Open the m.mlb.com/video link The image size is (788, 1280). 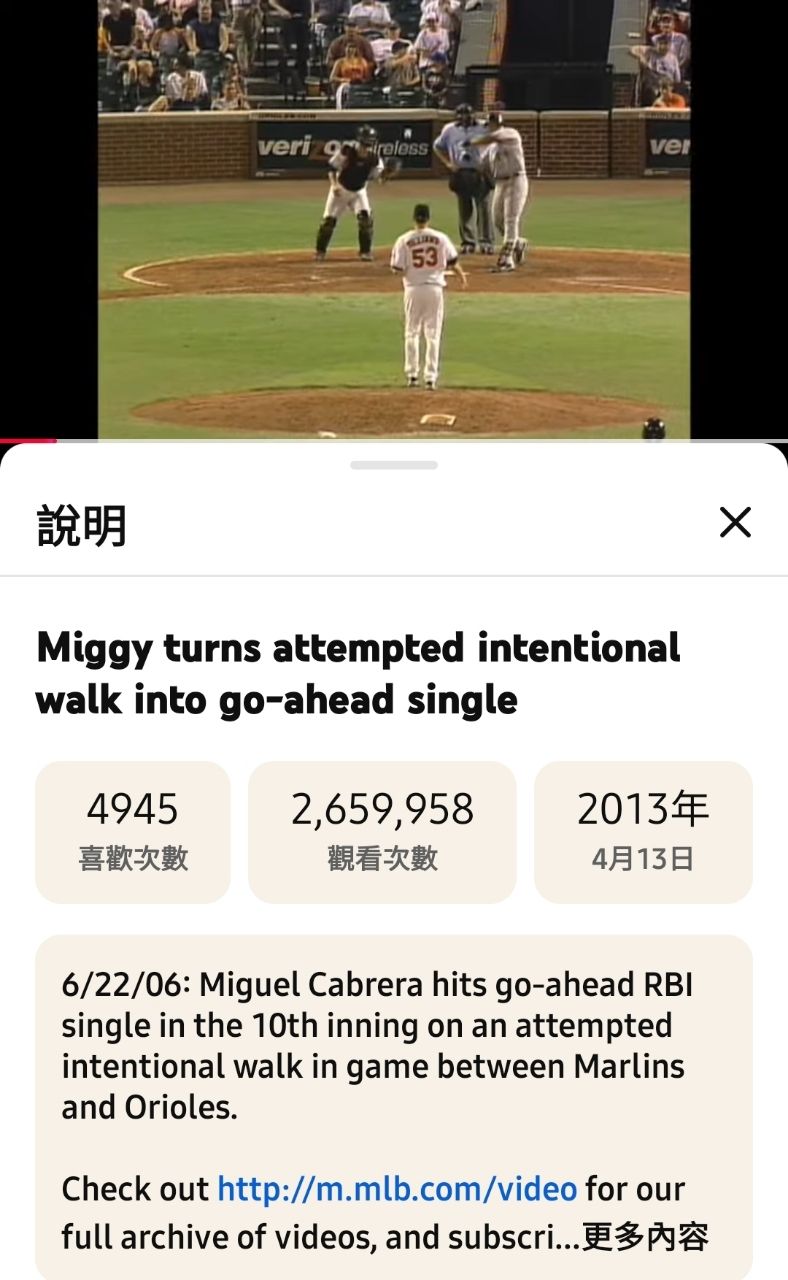[397, 1189]
